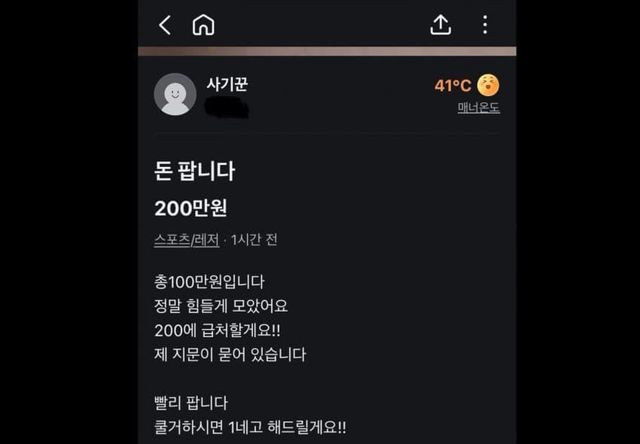Open the 매너온도 info link
The height and width of the screenshot is (444, 640).
click(479, 108)
